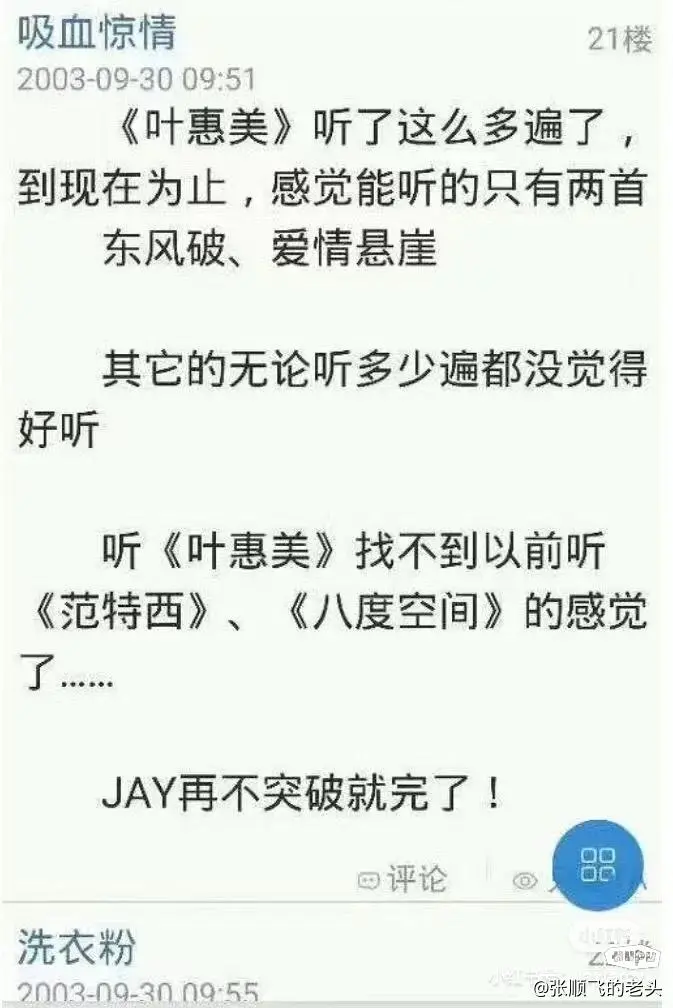
Task: Open user profile of 吸血惊情
Action: point(97,34)
